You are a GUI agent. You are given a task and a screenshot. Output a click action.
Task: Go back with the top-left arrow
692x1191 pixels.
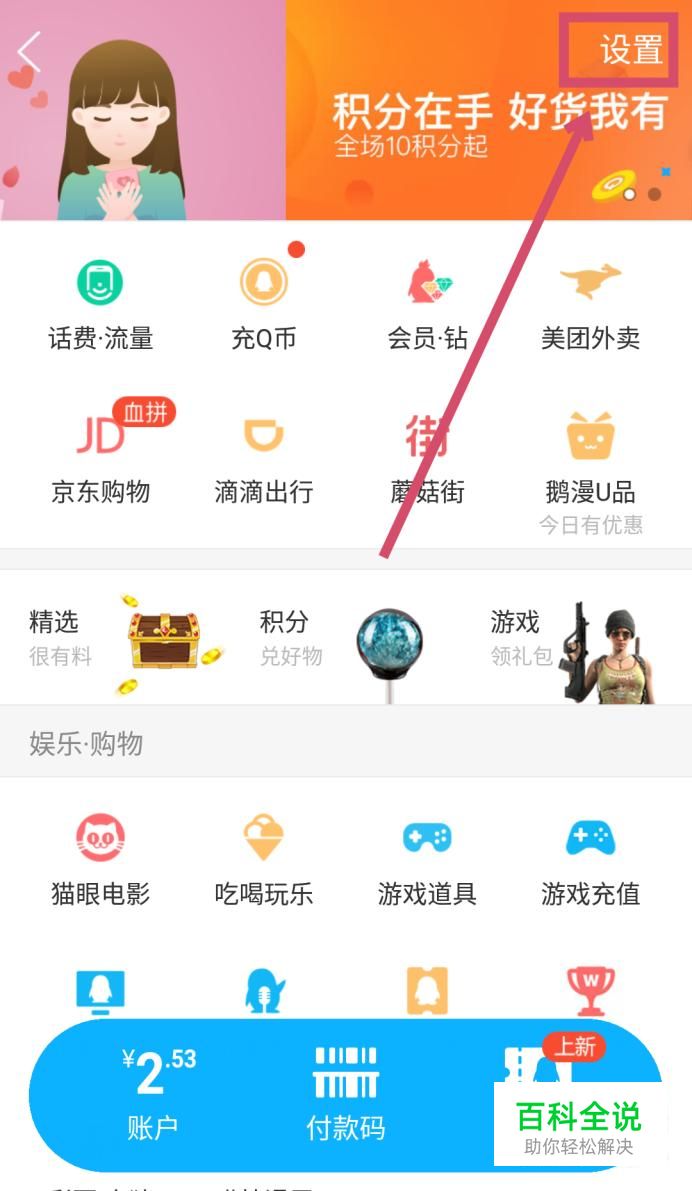coord(30,52)
